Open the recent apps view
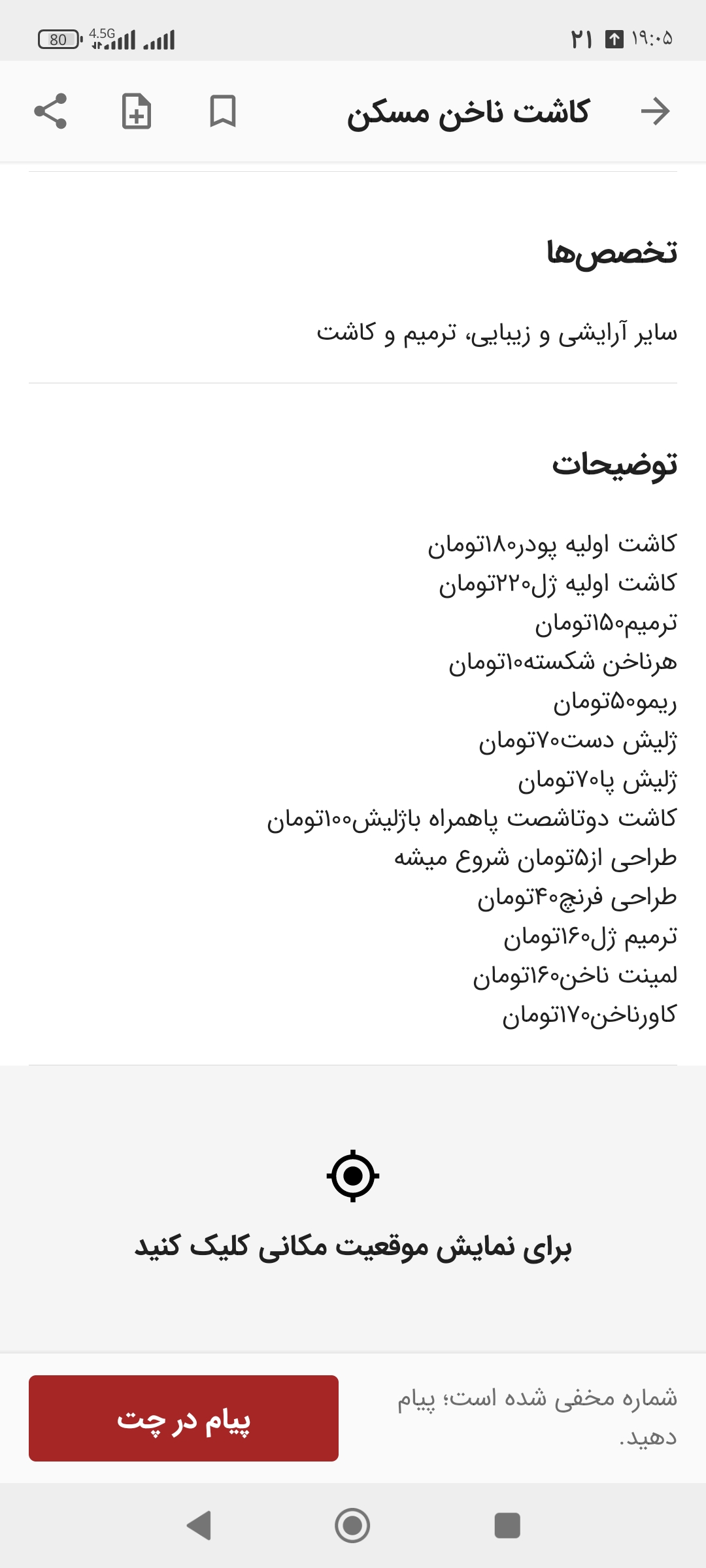The image size is (706, 1568). (x=507, y=1526)
